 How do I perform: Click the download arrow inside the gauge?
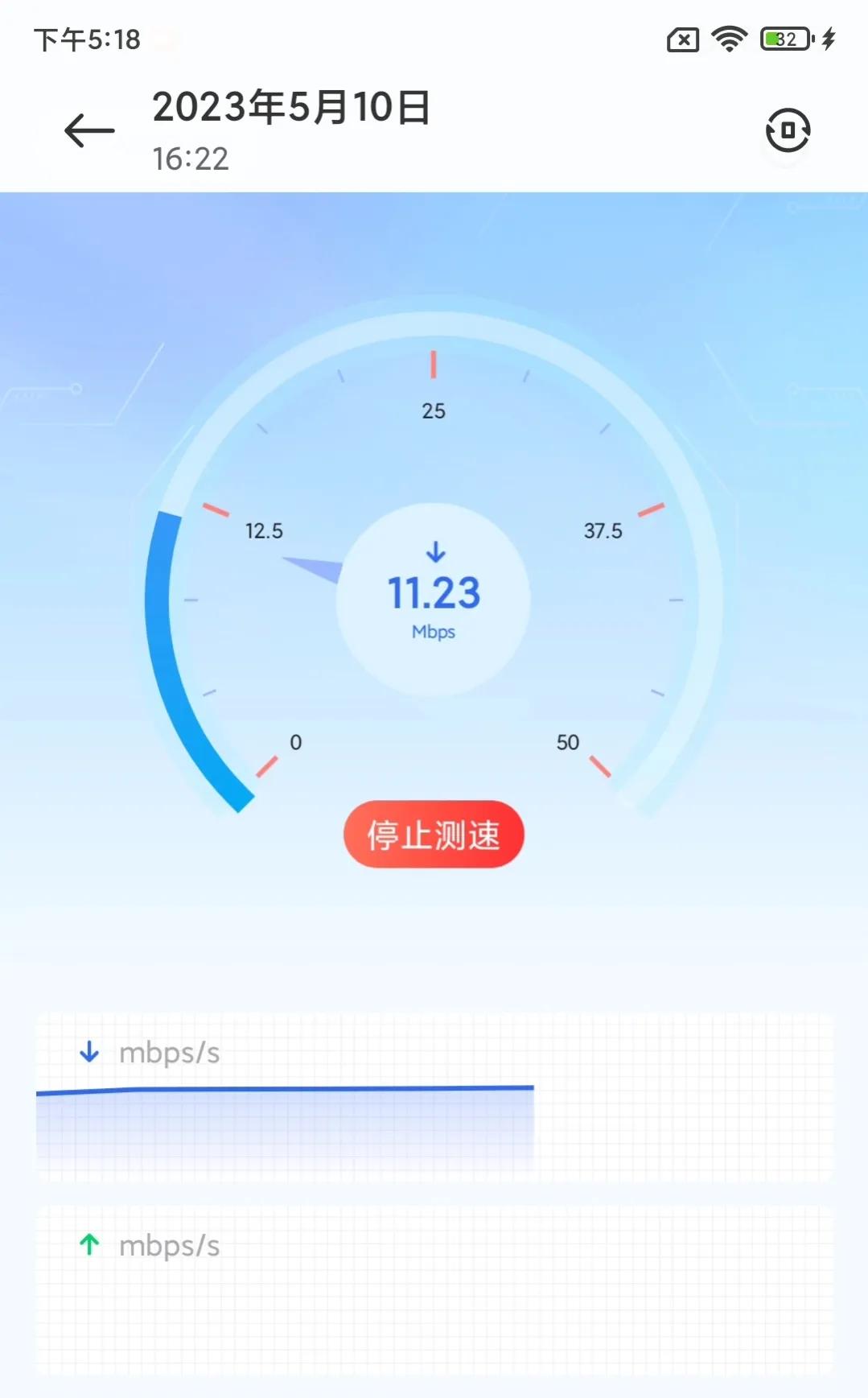[434, 552]
